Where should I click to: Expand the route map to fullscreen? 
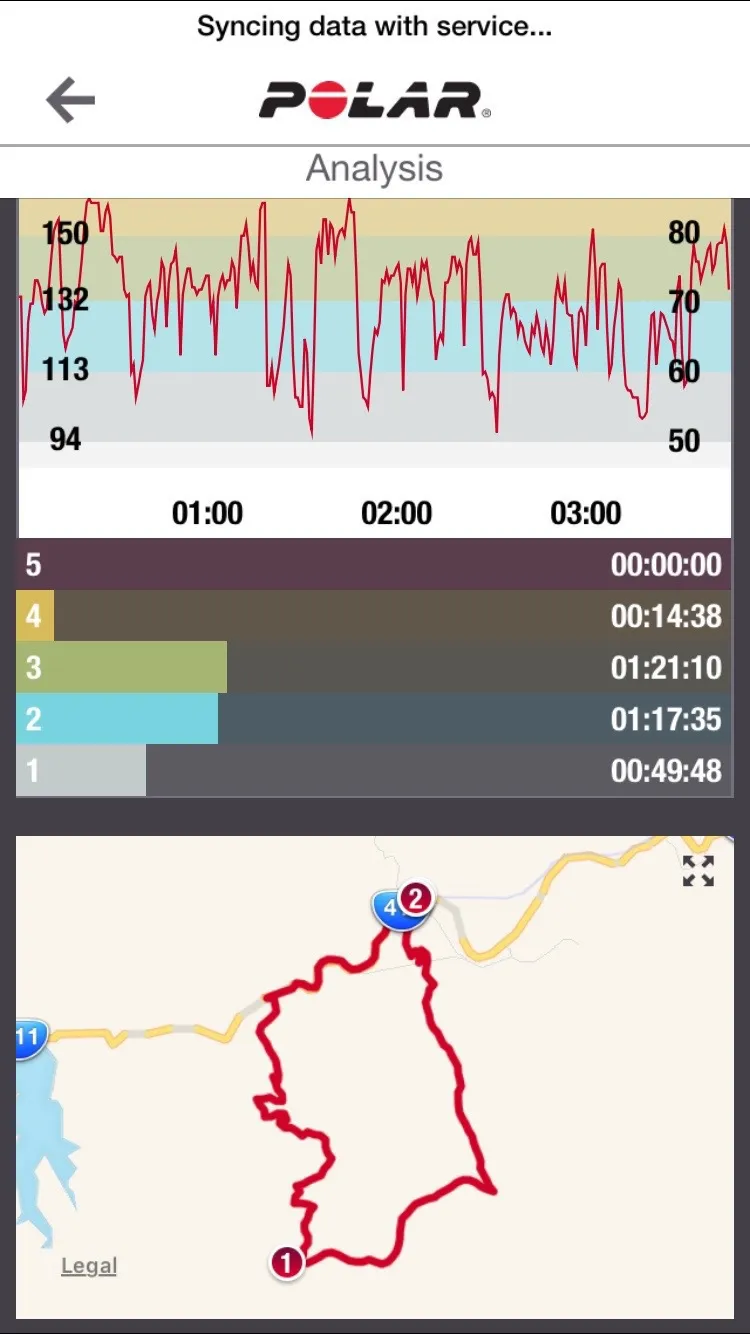pos(698,871)
